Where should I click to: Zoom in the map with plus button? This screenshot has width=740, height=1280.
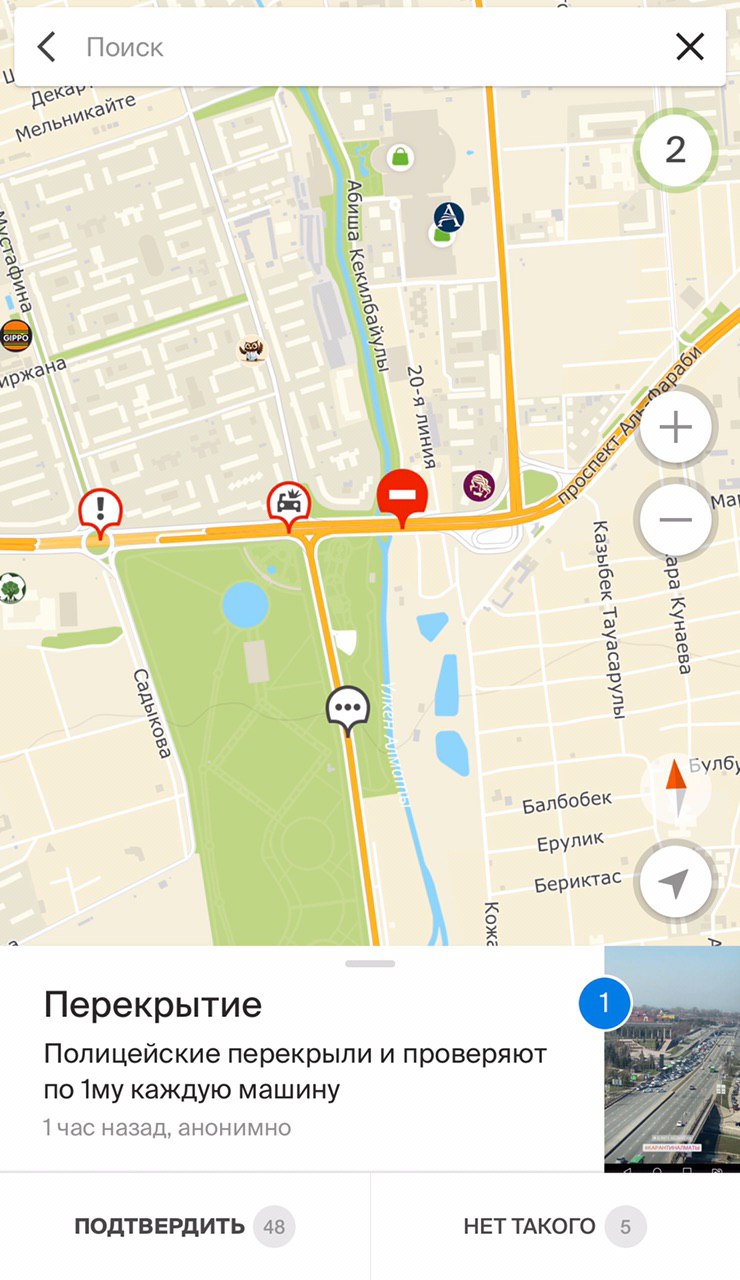(x=676, y=429)
